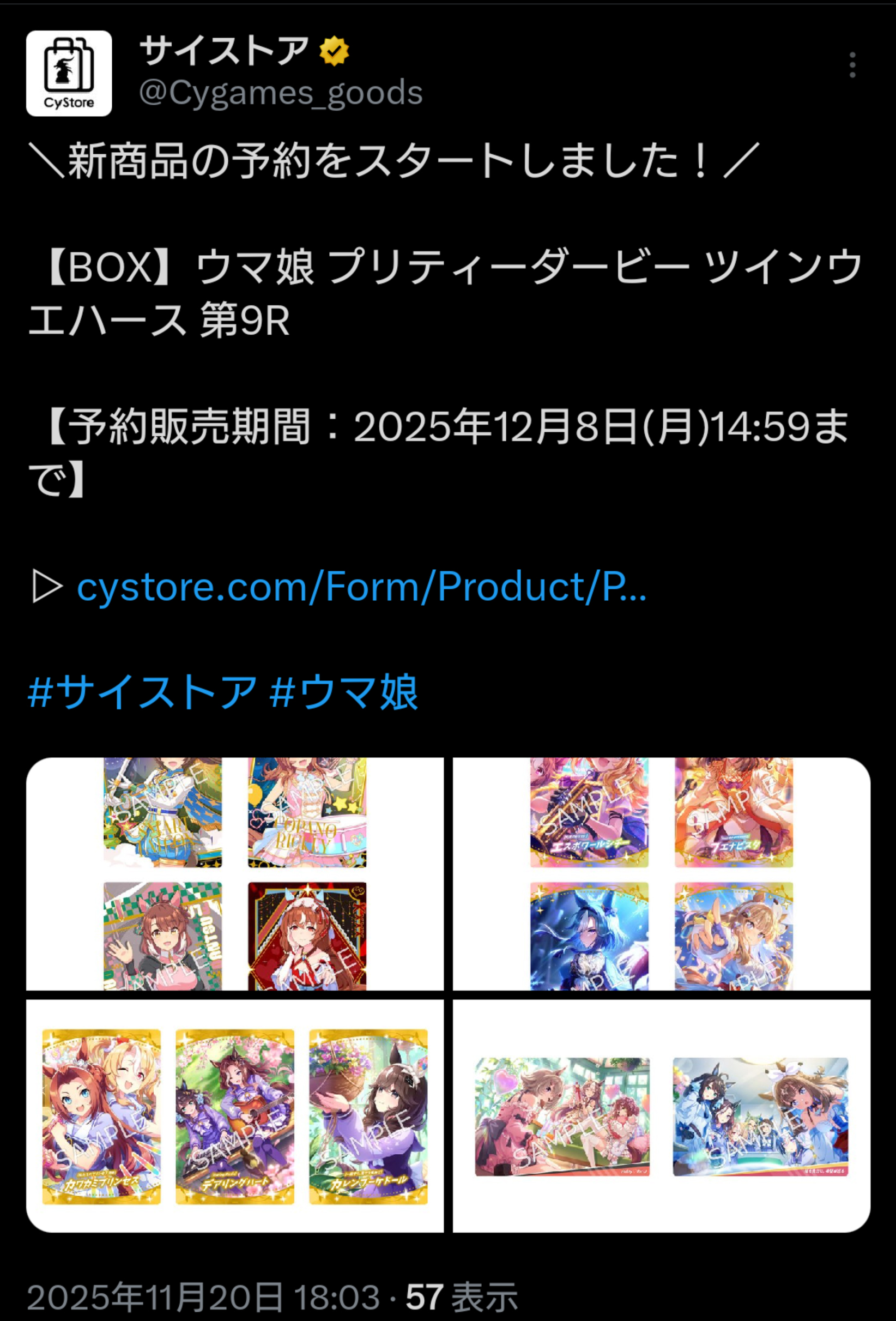Open the cystore.com product link
Image resolution: width=896 pixels, height=1321 pixels.
click(x=361, y=587)
